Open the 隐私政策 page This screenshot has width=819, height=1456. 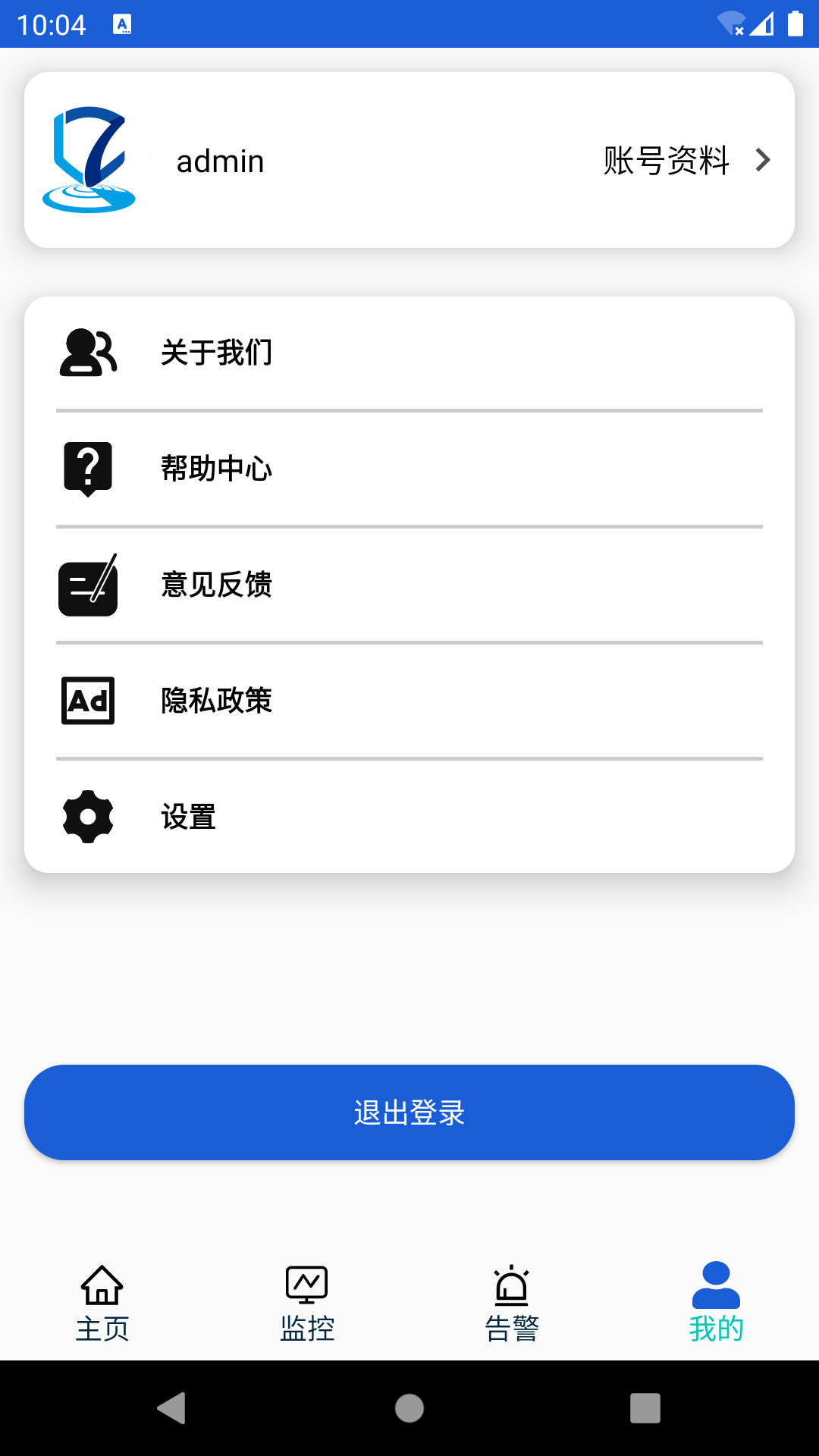(x=409, y=701)
